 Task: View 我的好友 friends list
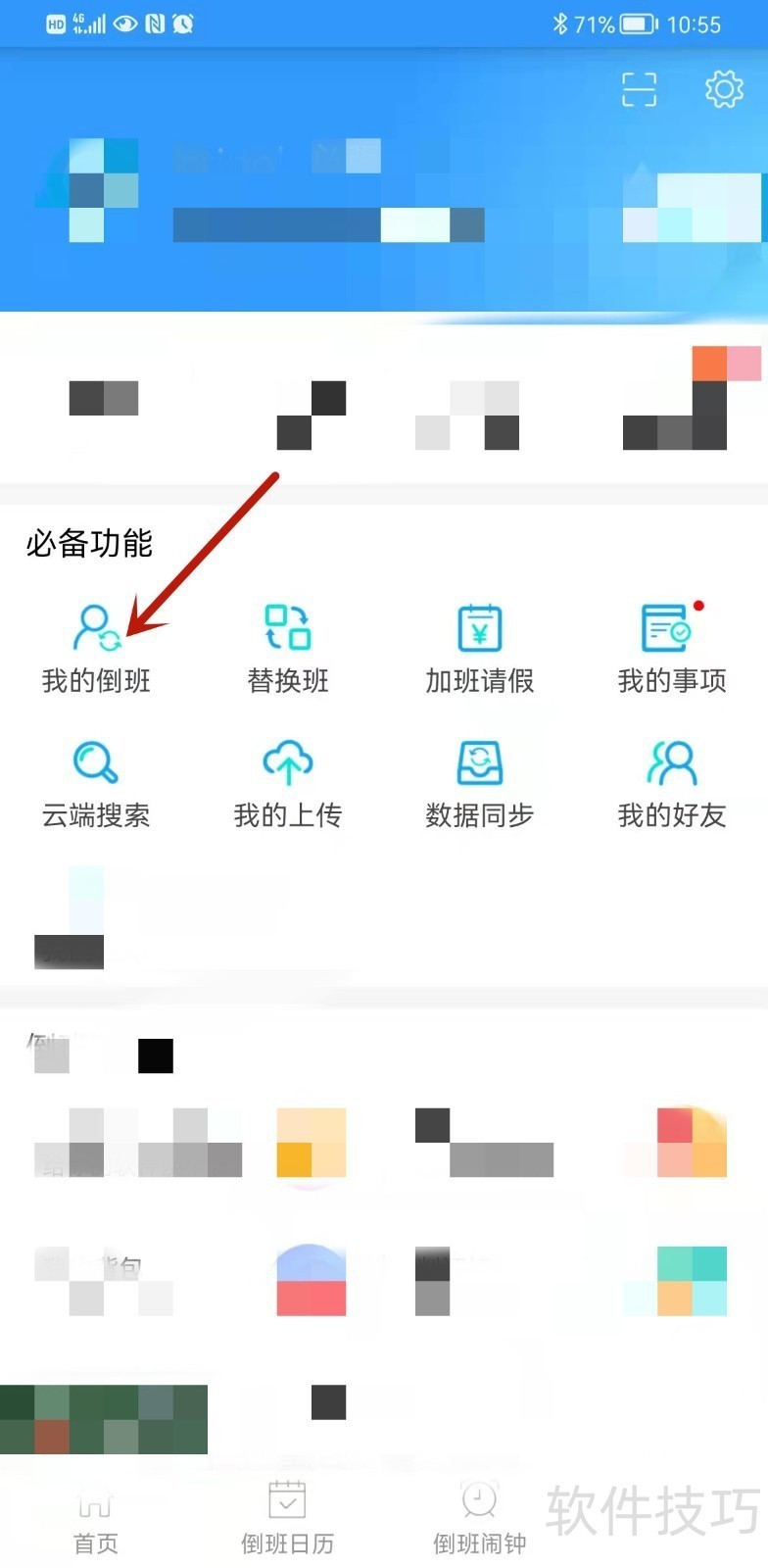click(671, 782)
